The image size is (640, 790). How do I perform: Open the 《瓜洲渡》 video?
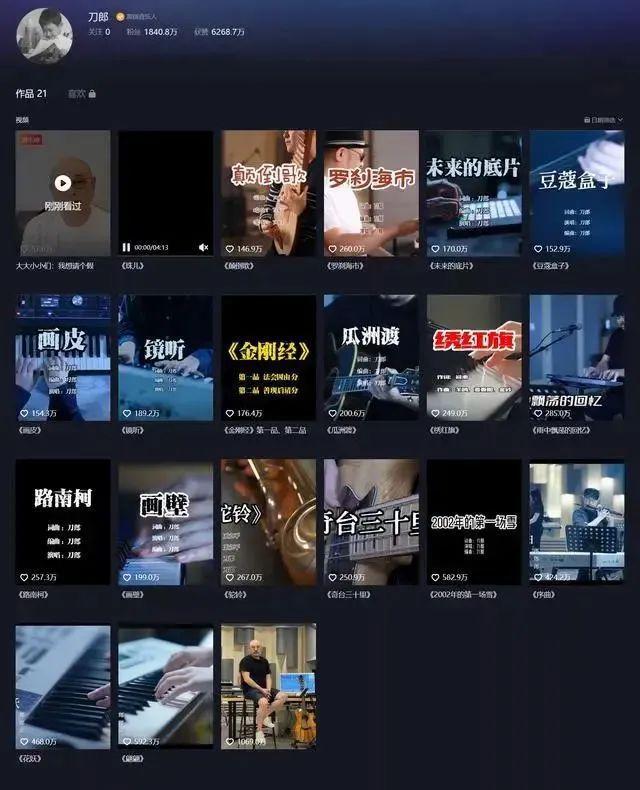[x=371, y=357]
